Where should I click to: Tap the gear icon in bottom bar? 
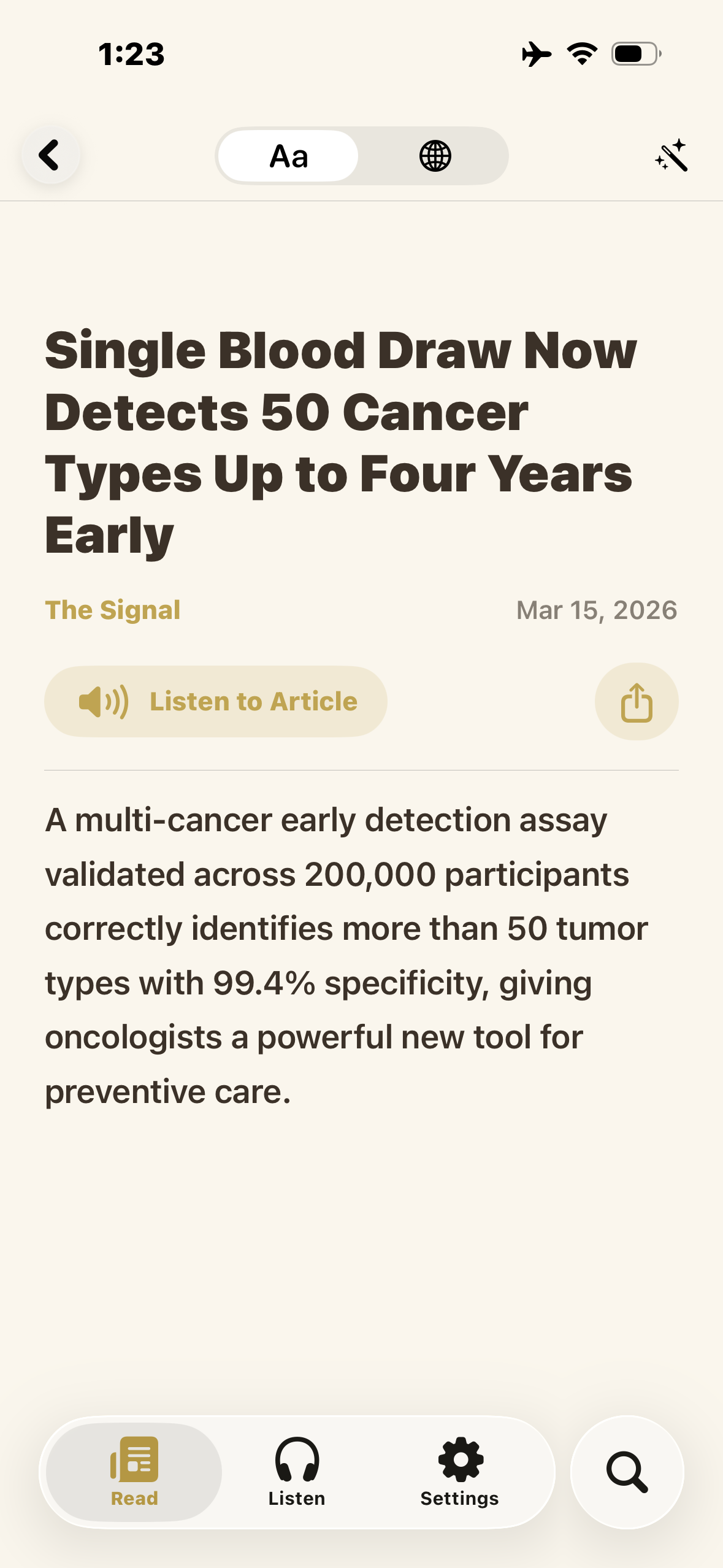pyautogui.click(x=460, y=1460)
